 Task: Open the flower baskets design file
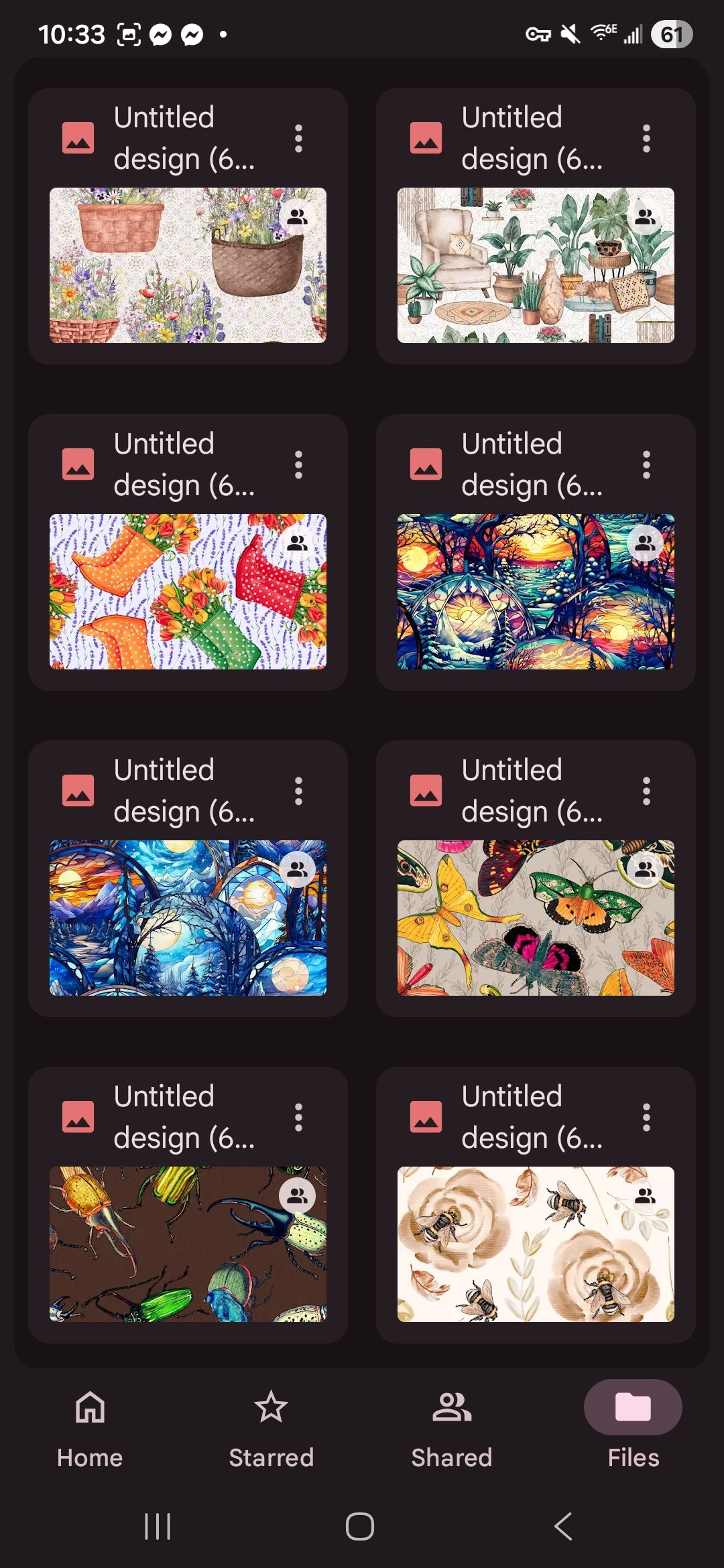point(188,265)
